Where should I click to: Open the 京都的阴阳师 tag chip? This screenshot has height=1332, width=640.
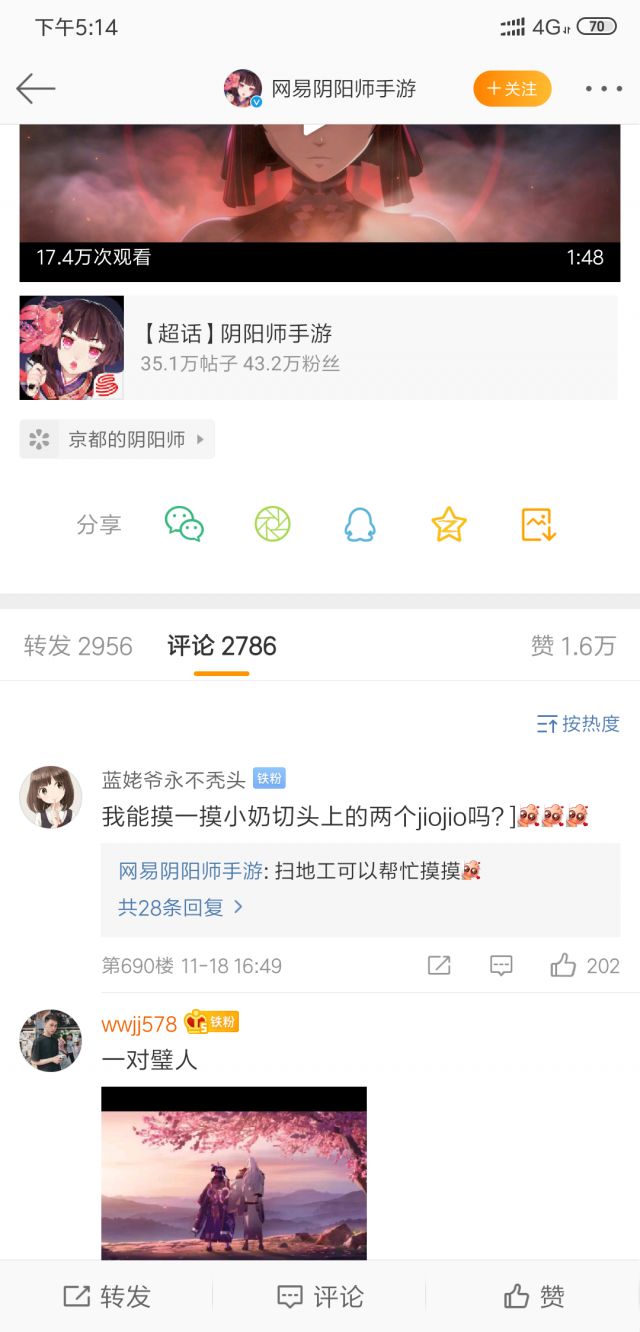117,439
